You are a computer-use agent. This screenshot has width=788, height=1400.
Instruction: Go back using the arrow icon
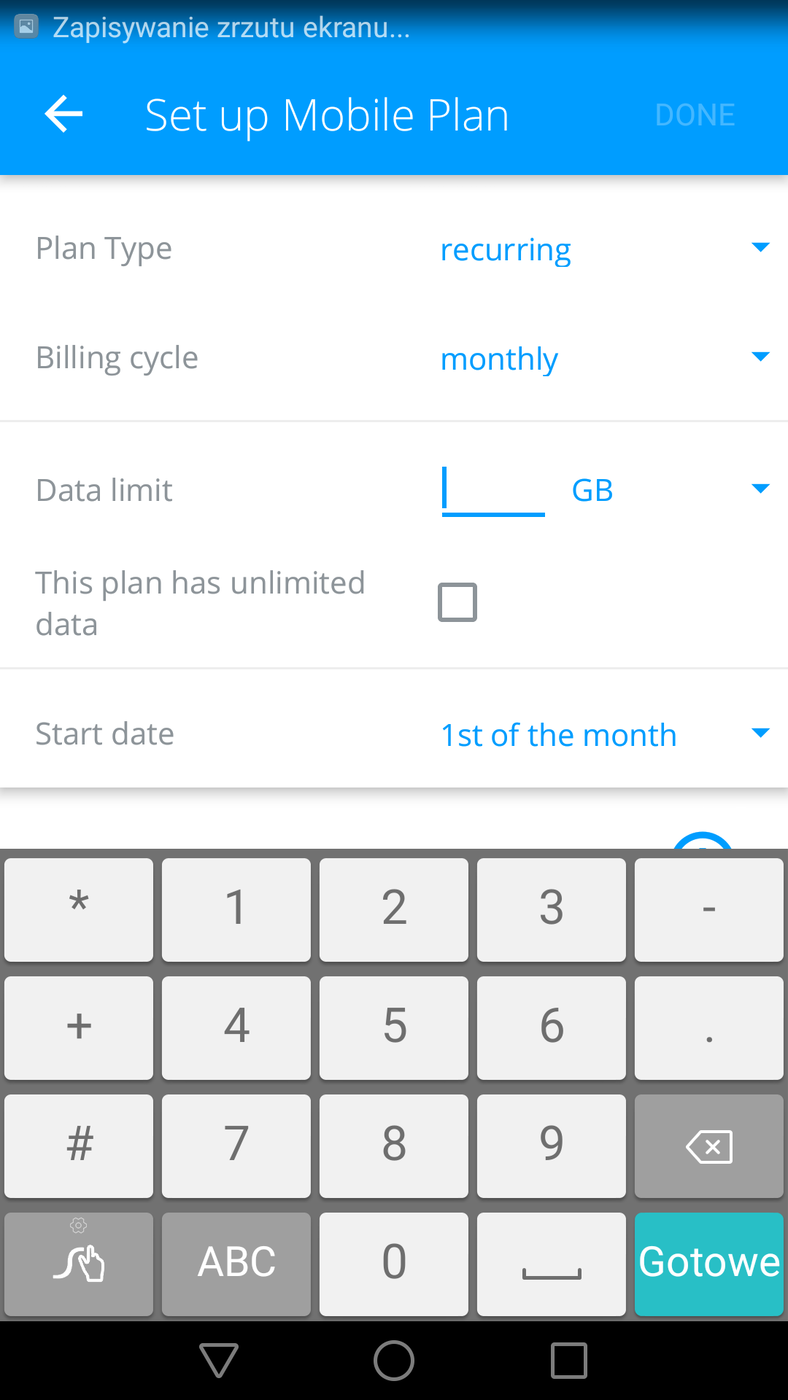pyautogui.click(x=64, y=114)
